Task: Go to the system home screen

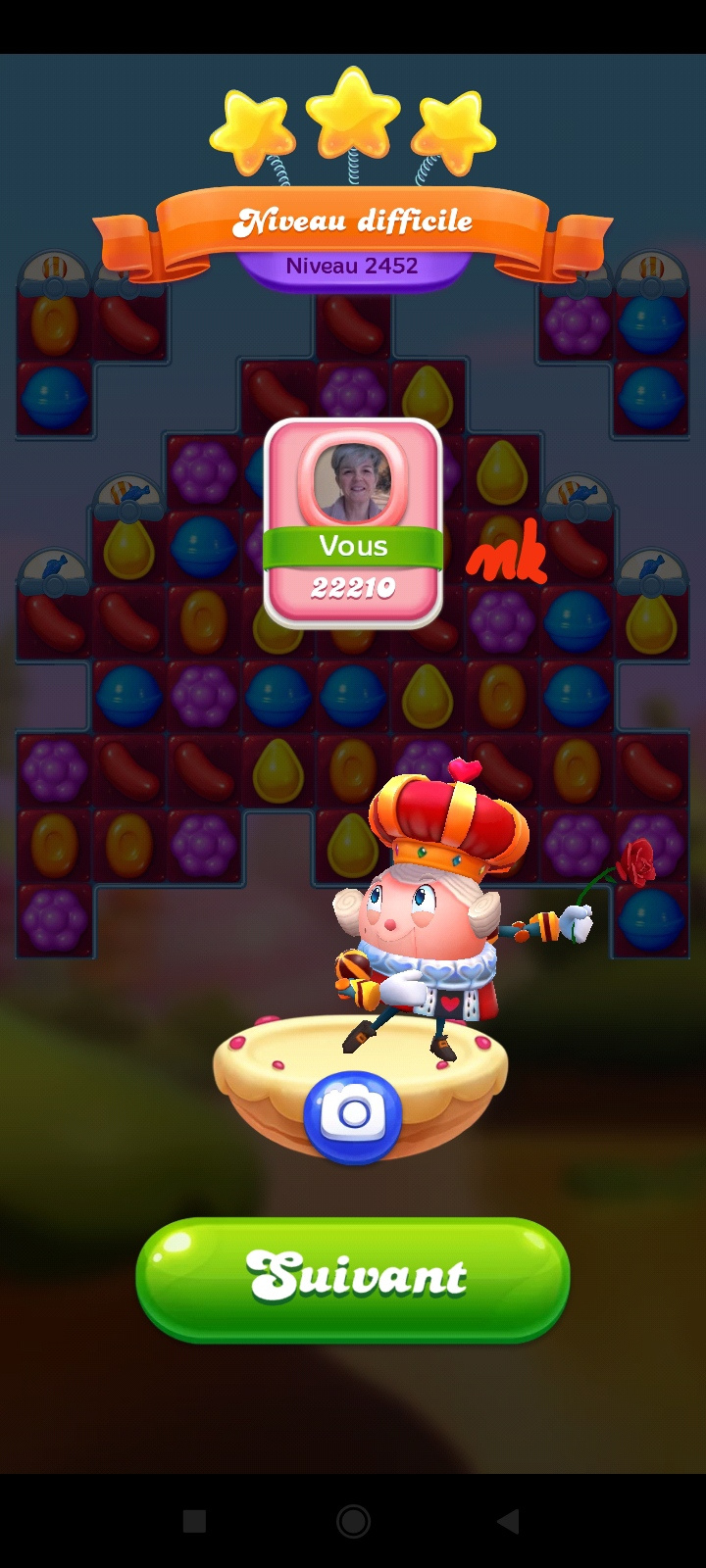Action: (353, 1521)
